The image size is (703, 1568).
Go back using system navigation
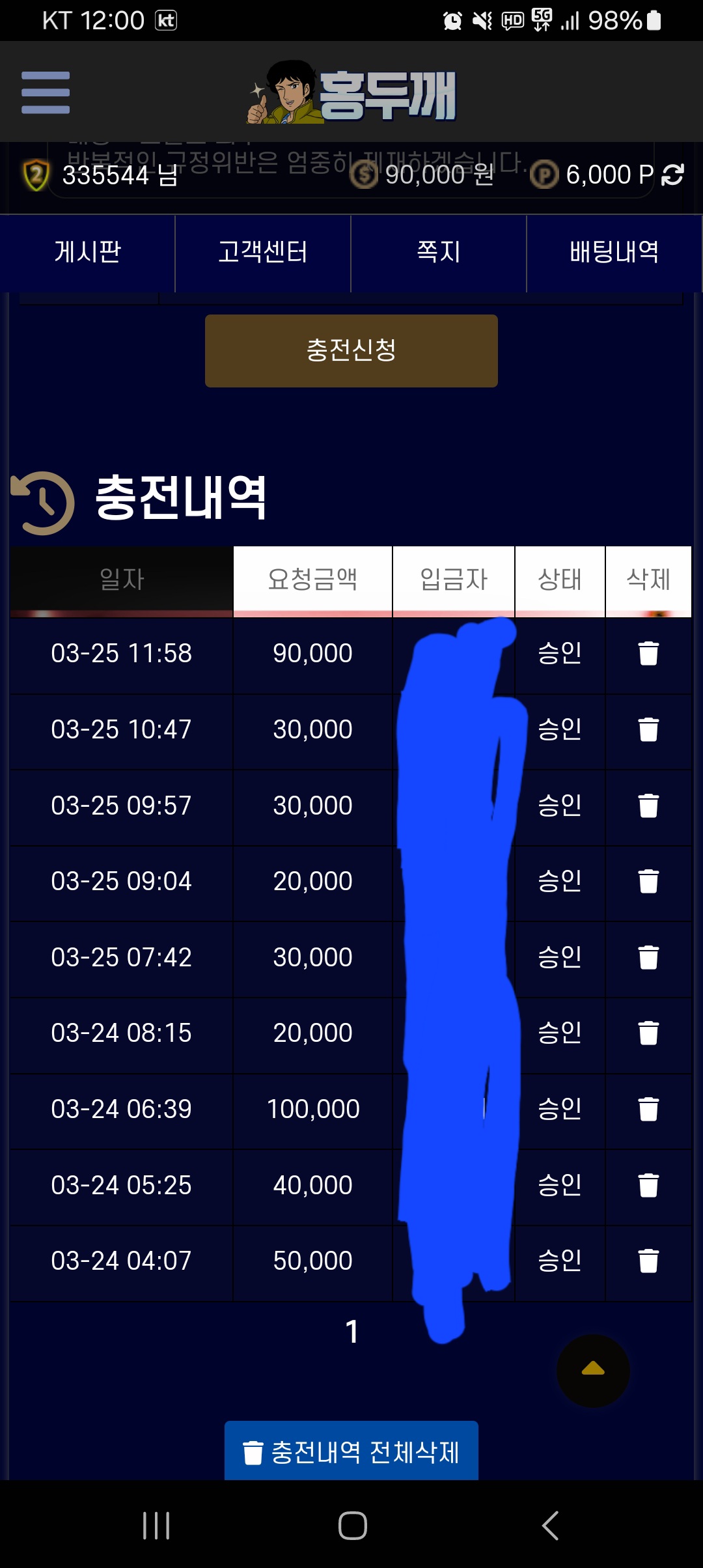click(x=550, y=1526)
